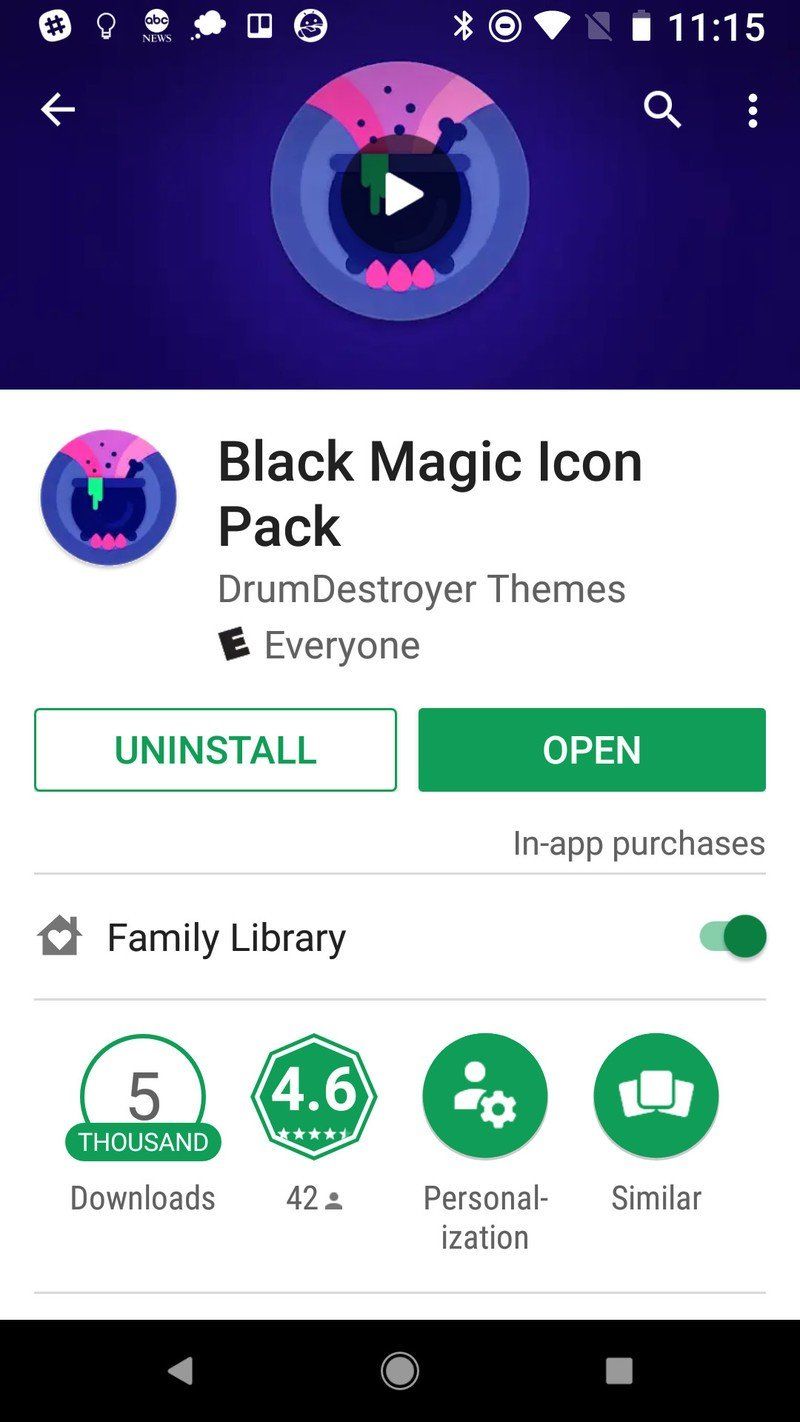Screen dimensions: 800x1422
Task: Select DrumDestroyer Themes developer link
Action: coord(421,589)
